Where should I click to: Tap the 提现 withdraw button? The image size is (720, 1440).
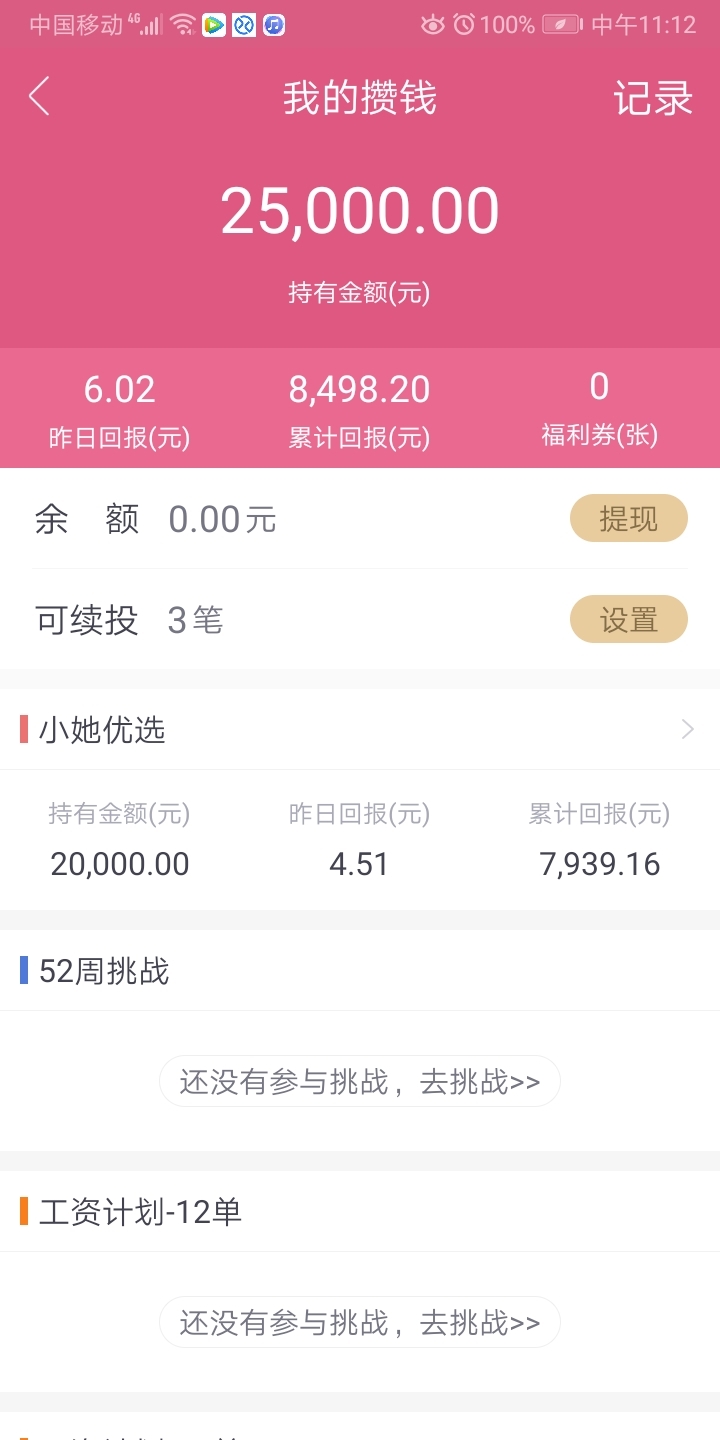(x=629, y=519)
